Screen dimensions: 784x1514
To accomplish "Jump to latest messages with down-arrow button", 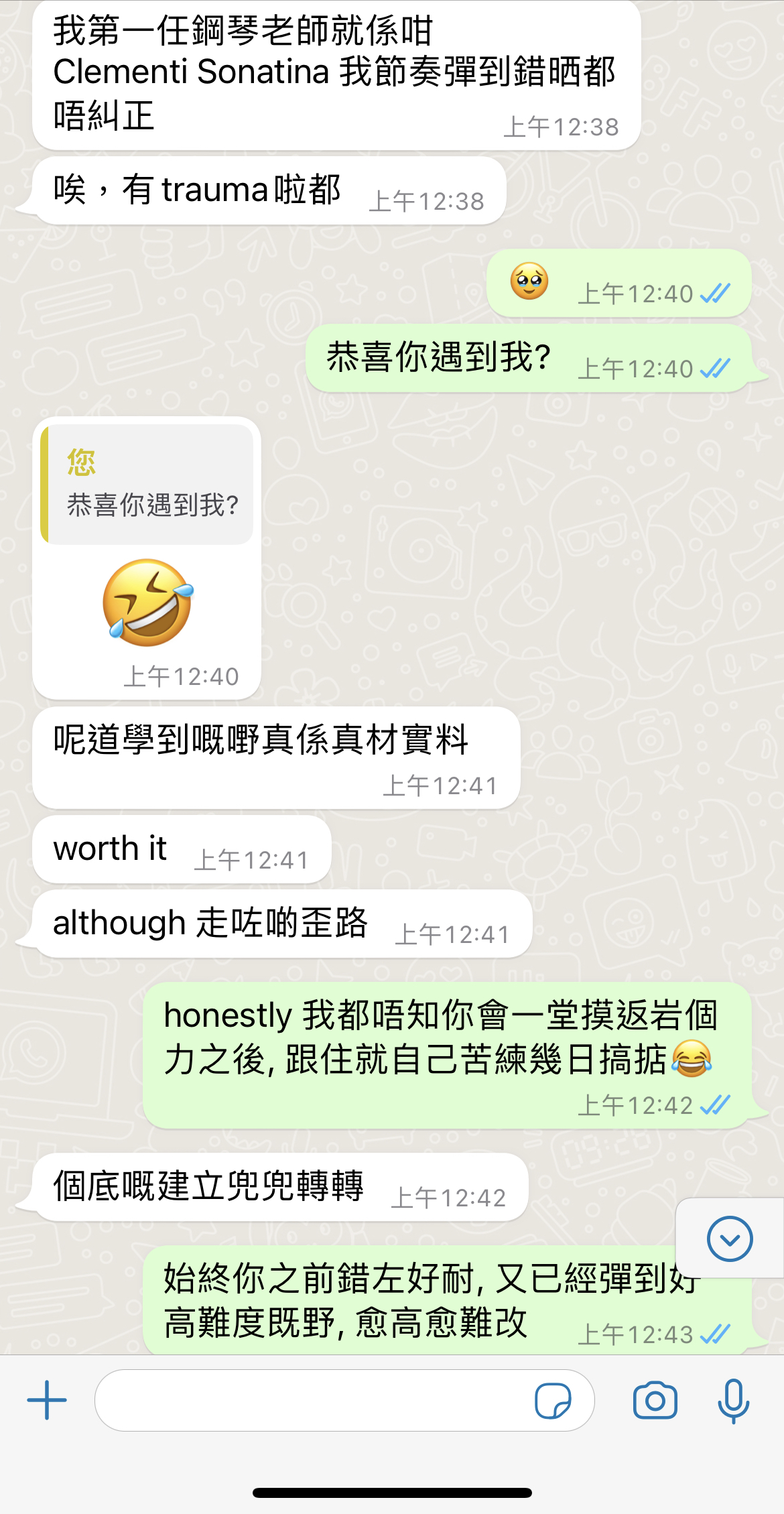I will click(x=730, y=1239).
